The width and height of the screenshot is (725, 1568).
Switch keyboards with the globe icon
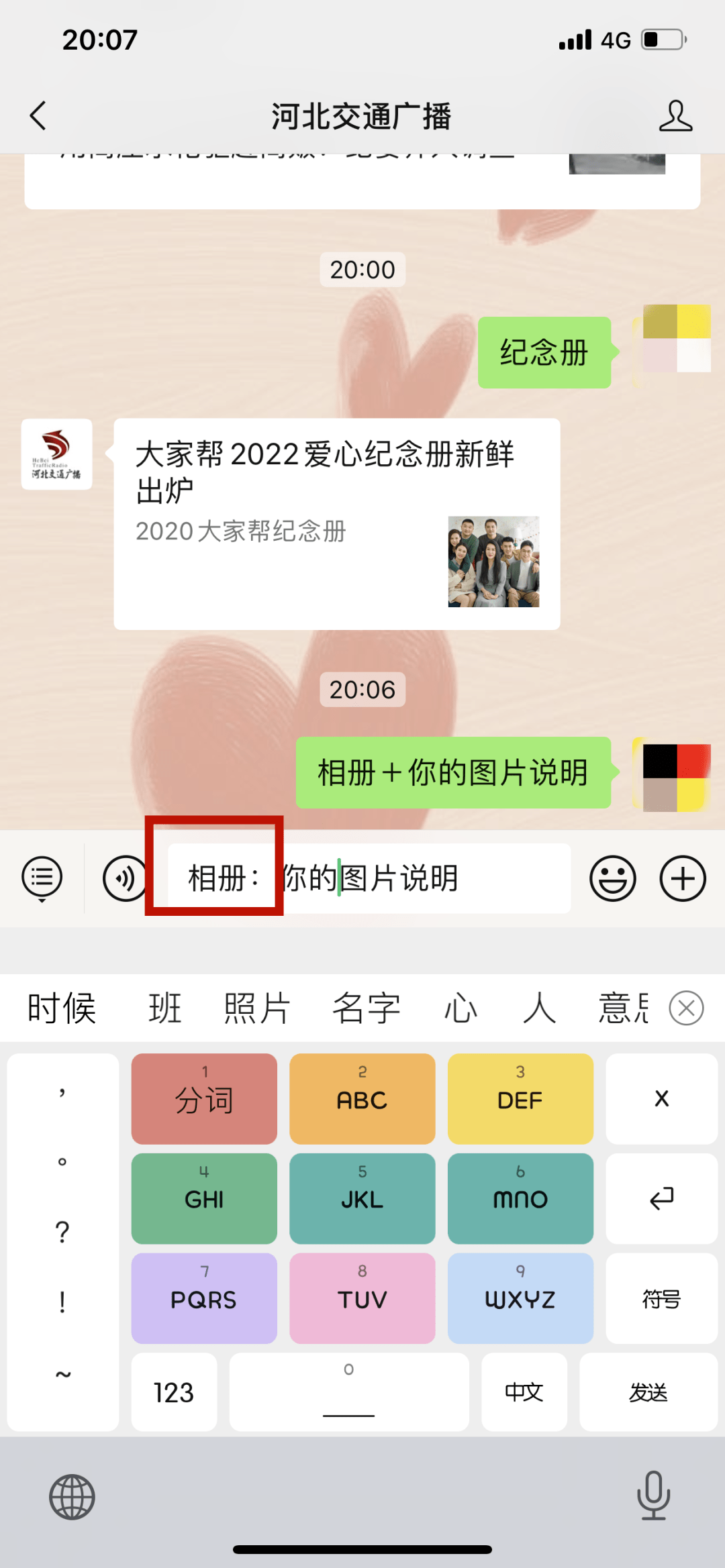point(72,1497)
